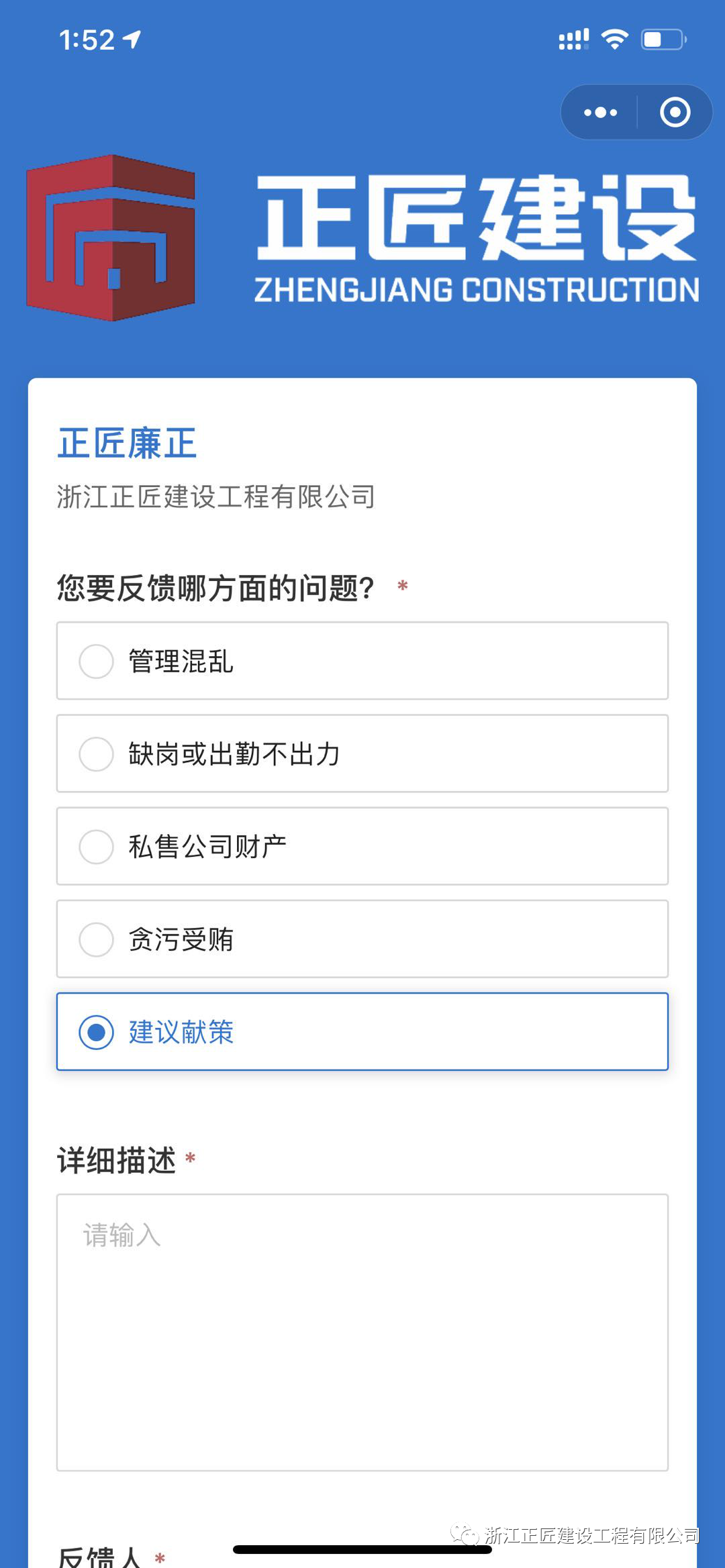
Task: Open the mini program more-options menu
Action: pos(600,112)
